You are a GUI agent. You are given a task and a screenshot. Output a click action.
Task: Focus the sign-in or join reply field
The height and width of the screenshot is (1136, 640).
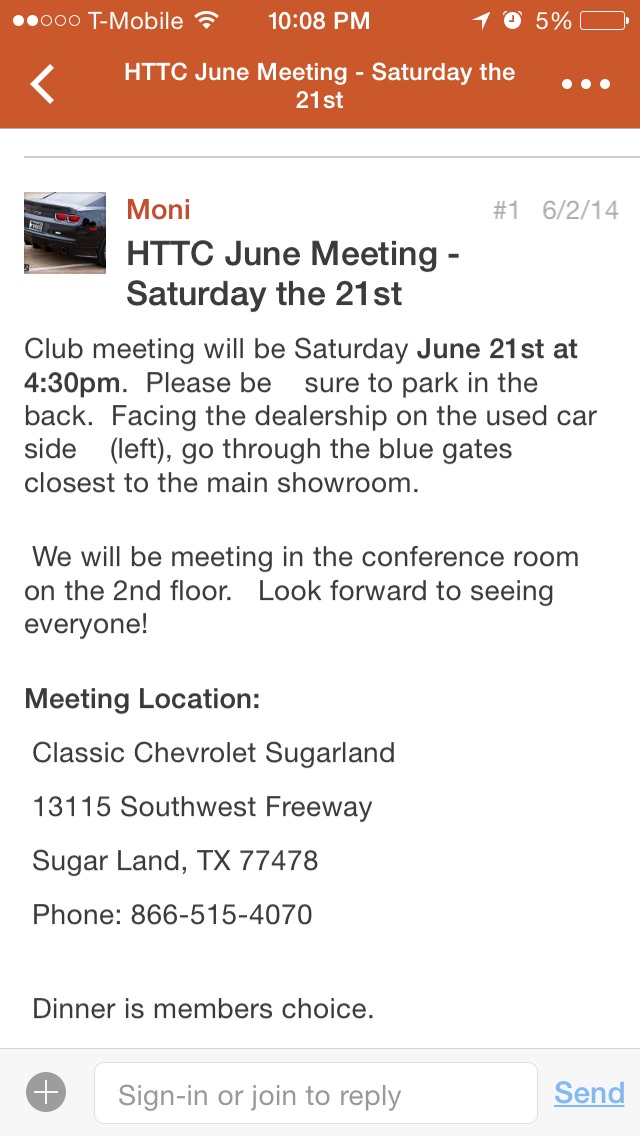[x=315, y=1095]
